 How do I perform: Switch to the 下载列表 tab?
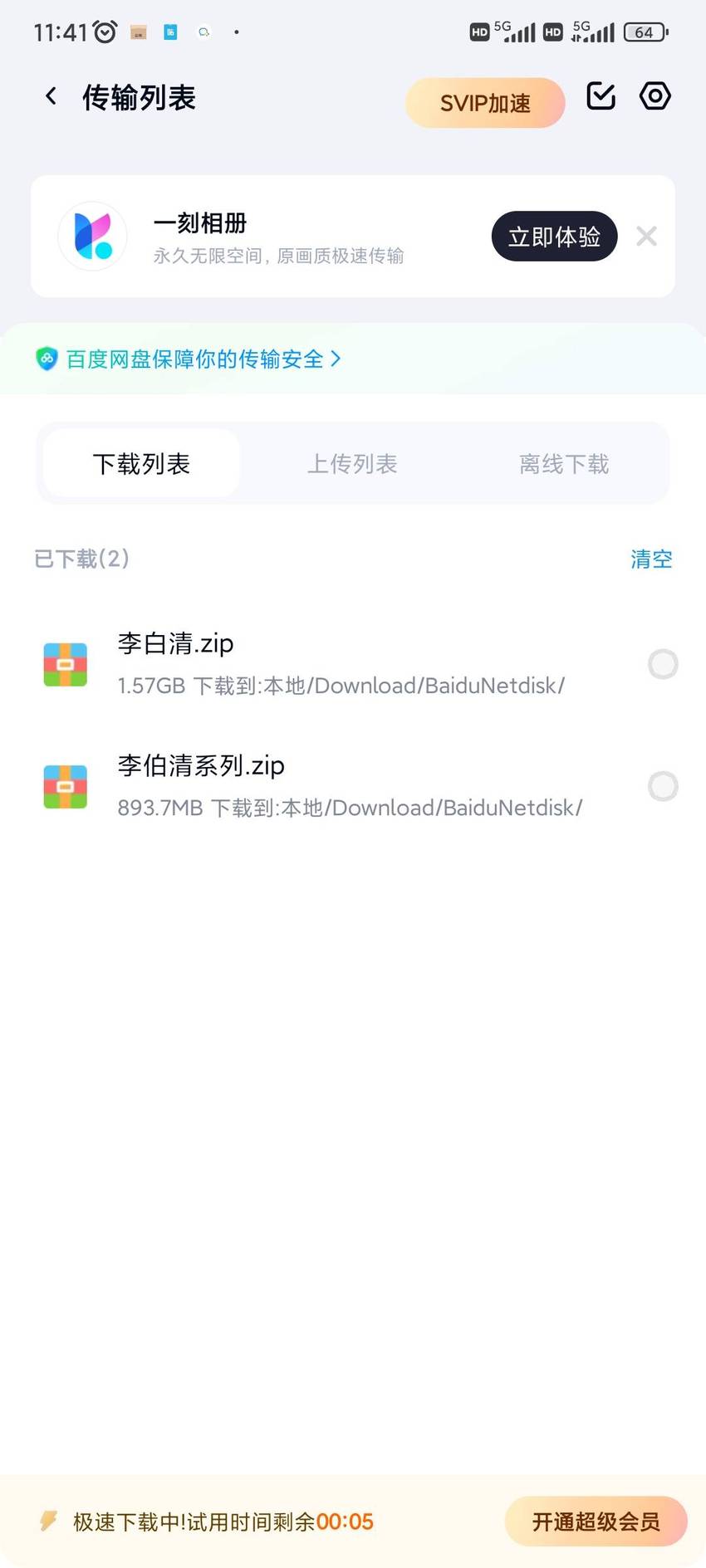pyautogui.click(x=141, y=463)
